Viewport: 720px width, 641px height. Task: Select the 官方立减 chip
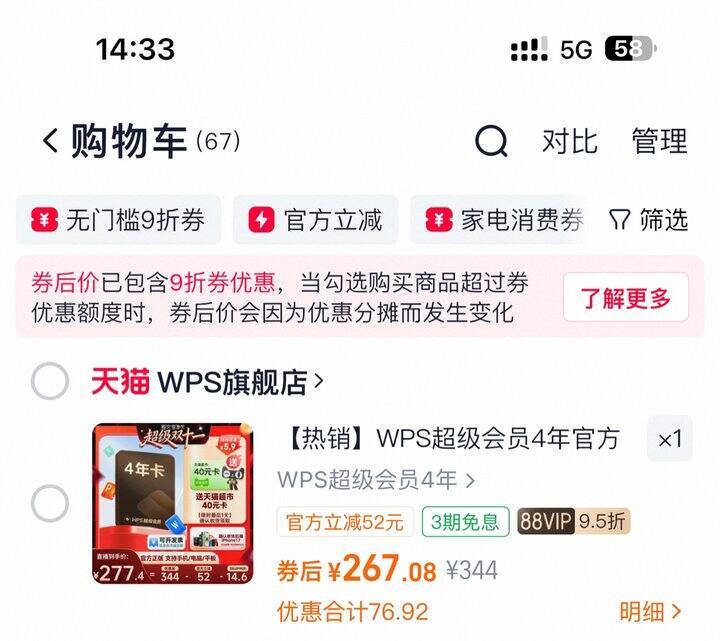click(316, 220)
